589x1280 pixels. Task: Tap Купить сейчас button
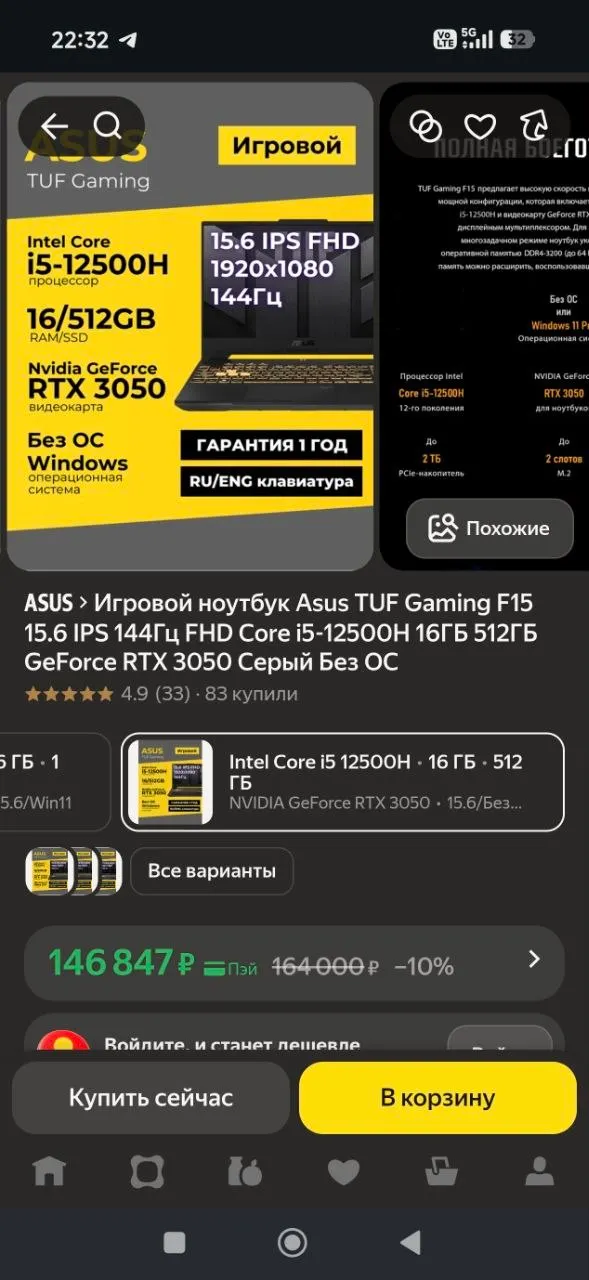point(151,1097)
